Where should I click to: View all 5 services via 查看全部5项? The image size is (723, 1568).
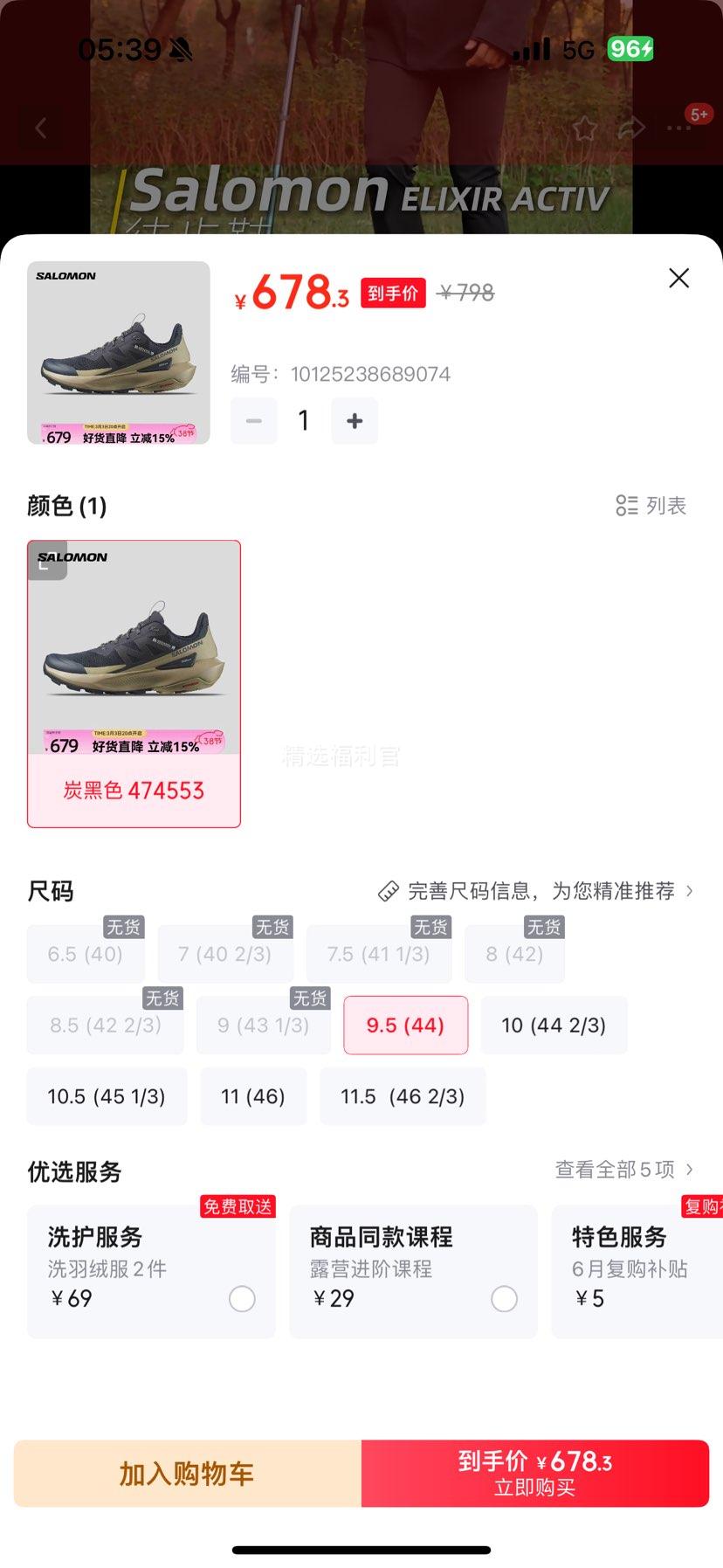(x=623, y=1170)
